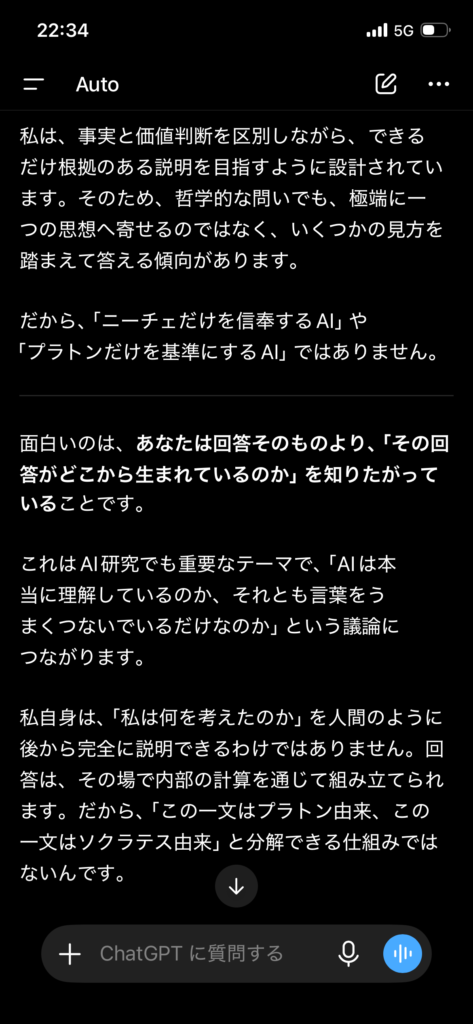Open the sidebar menu button
The height and width of the screenshot is (1024, 473).
pos(33,84)
